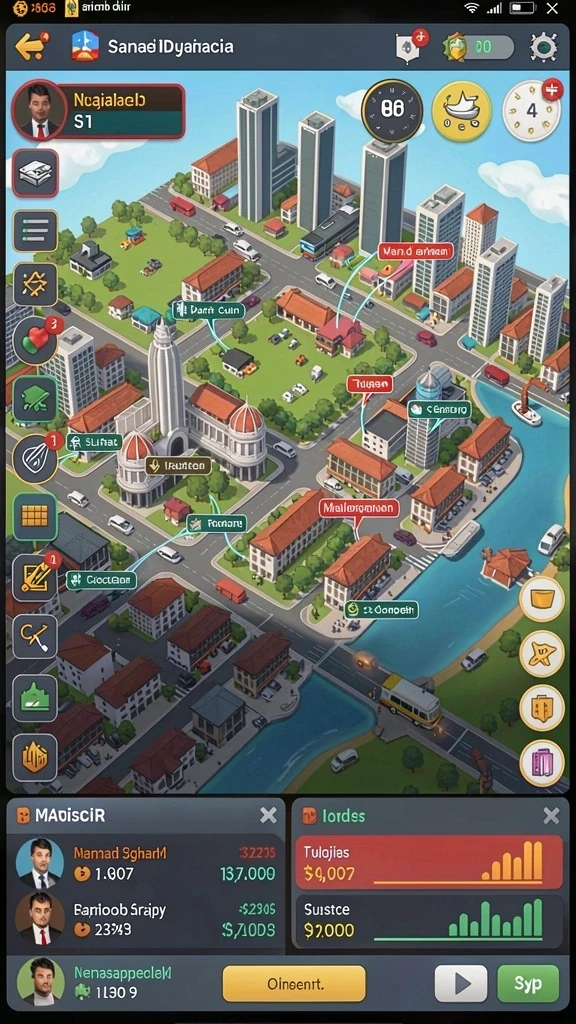Viewport: 576px width, 1024px height.
Task: Select the red Tulojias card
Action: coord(429,862)
